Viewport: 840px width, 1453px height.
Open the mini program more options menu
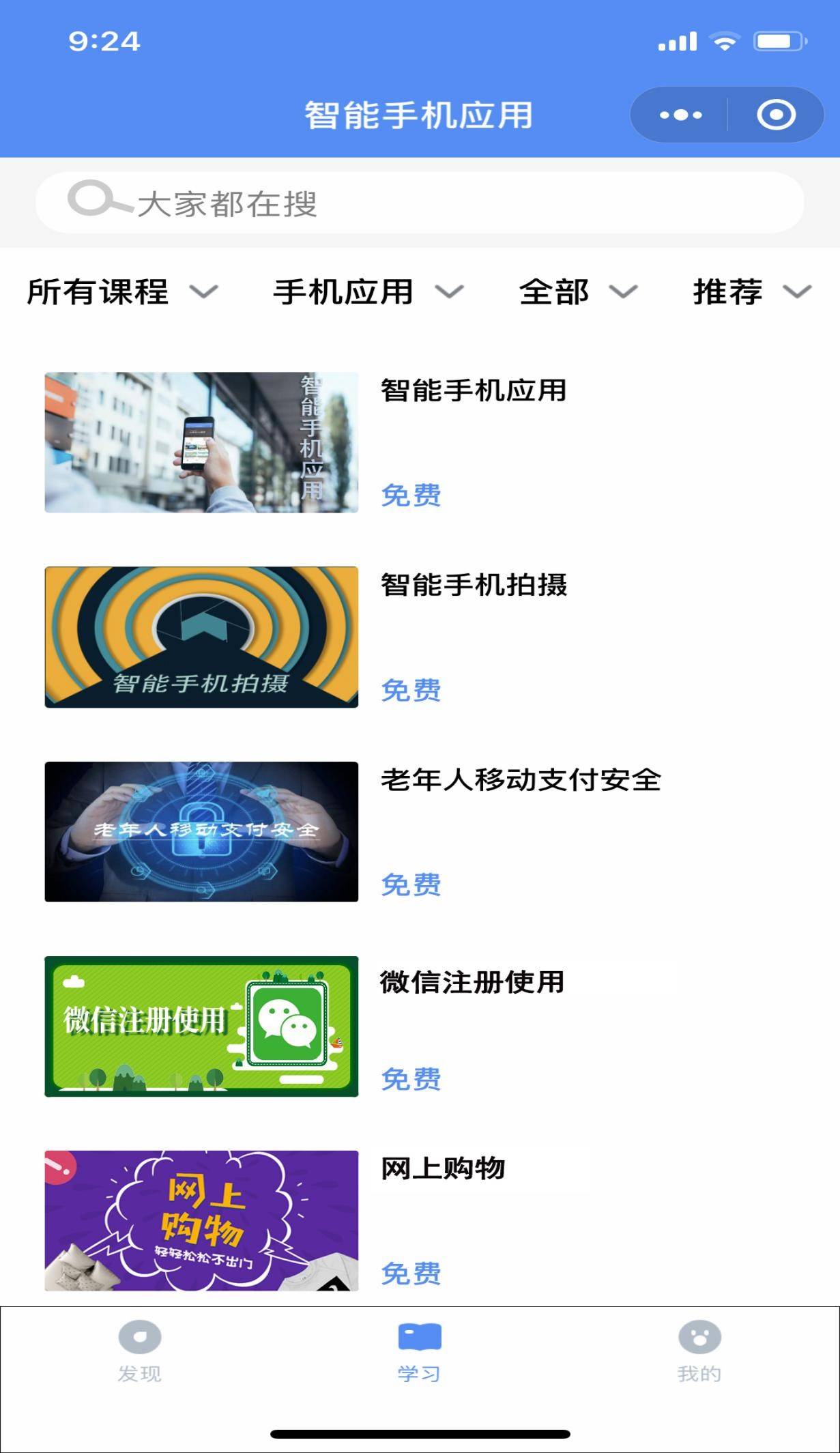click(x=680, y=115)
